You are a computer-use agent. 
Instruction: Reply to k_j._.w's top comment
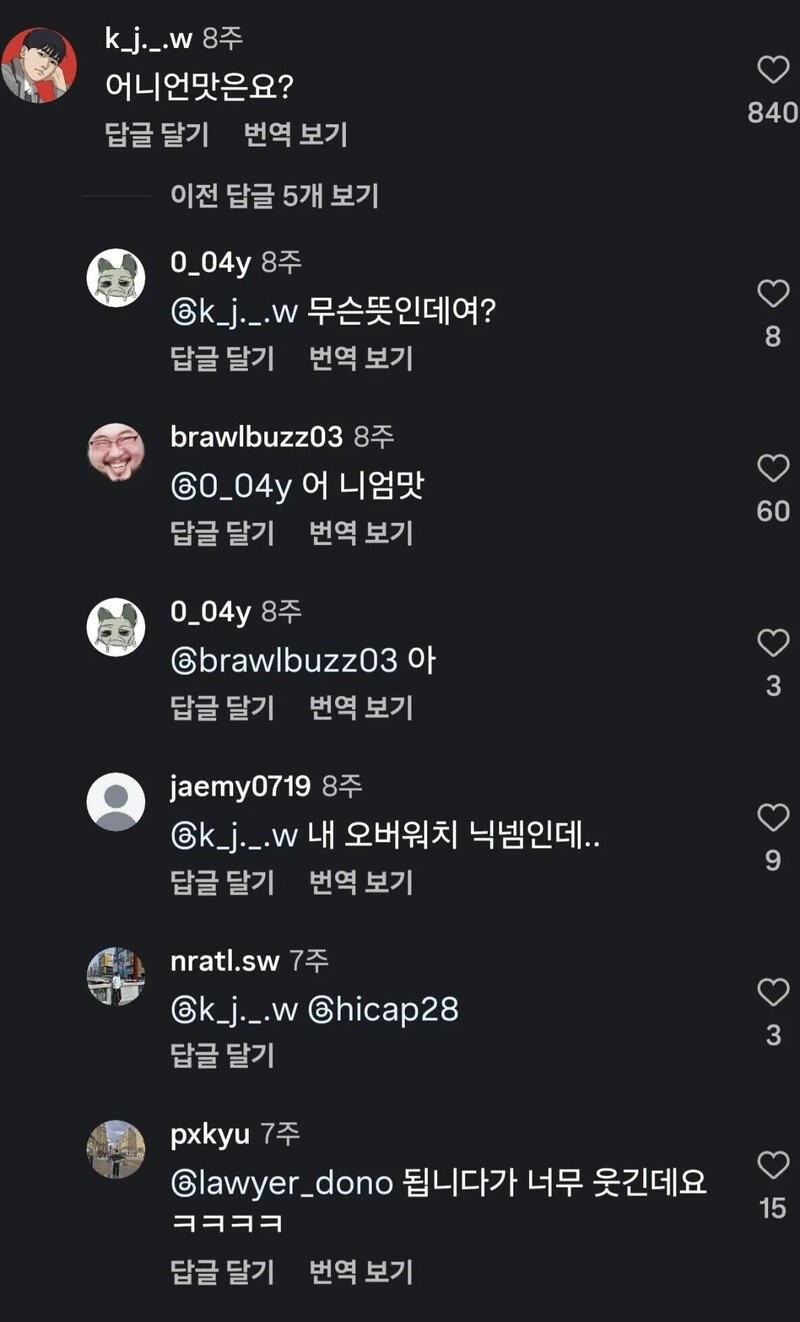tap(156, 135)
